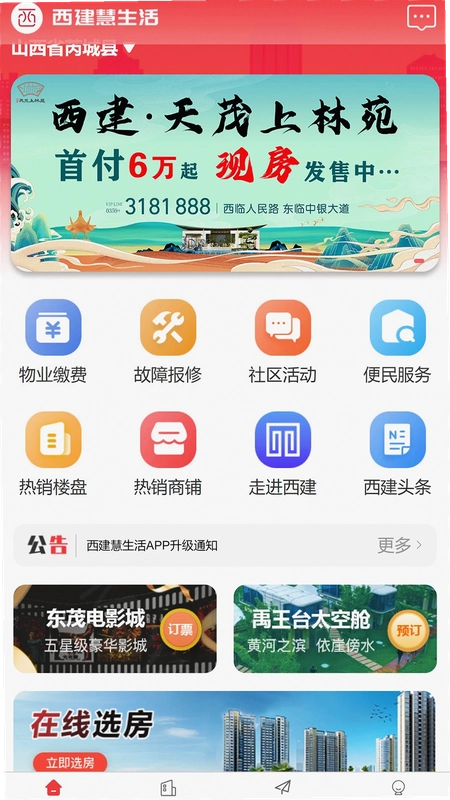
Task: Open the messages icon at top right
Action: coord(421,18)
